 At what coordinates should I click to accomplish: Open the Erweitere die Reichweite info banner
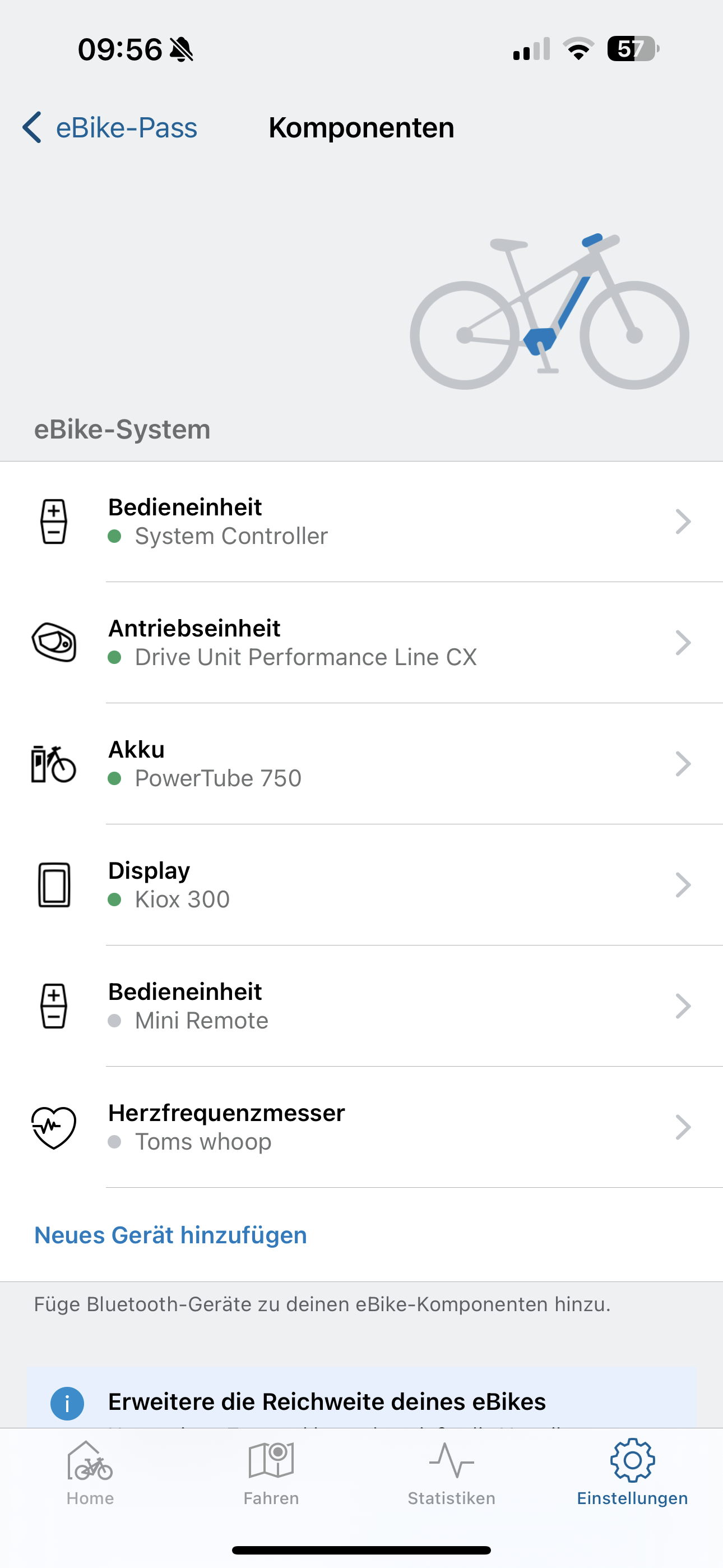click(x=361, y=1398)
